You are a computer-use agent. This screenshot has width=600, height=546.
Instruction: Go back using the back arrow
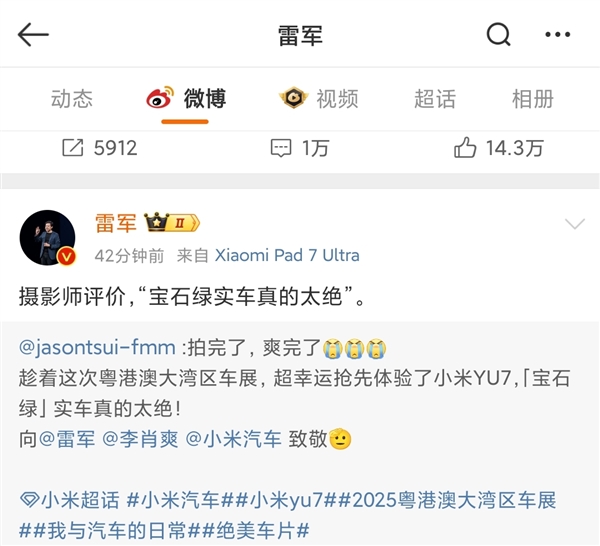click(33, 36)
